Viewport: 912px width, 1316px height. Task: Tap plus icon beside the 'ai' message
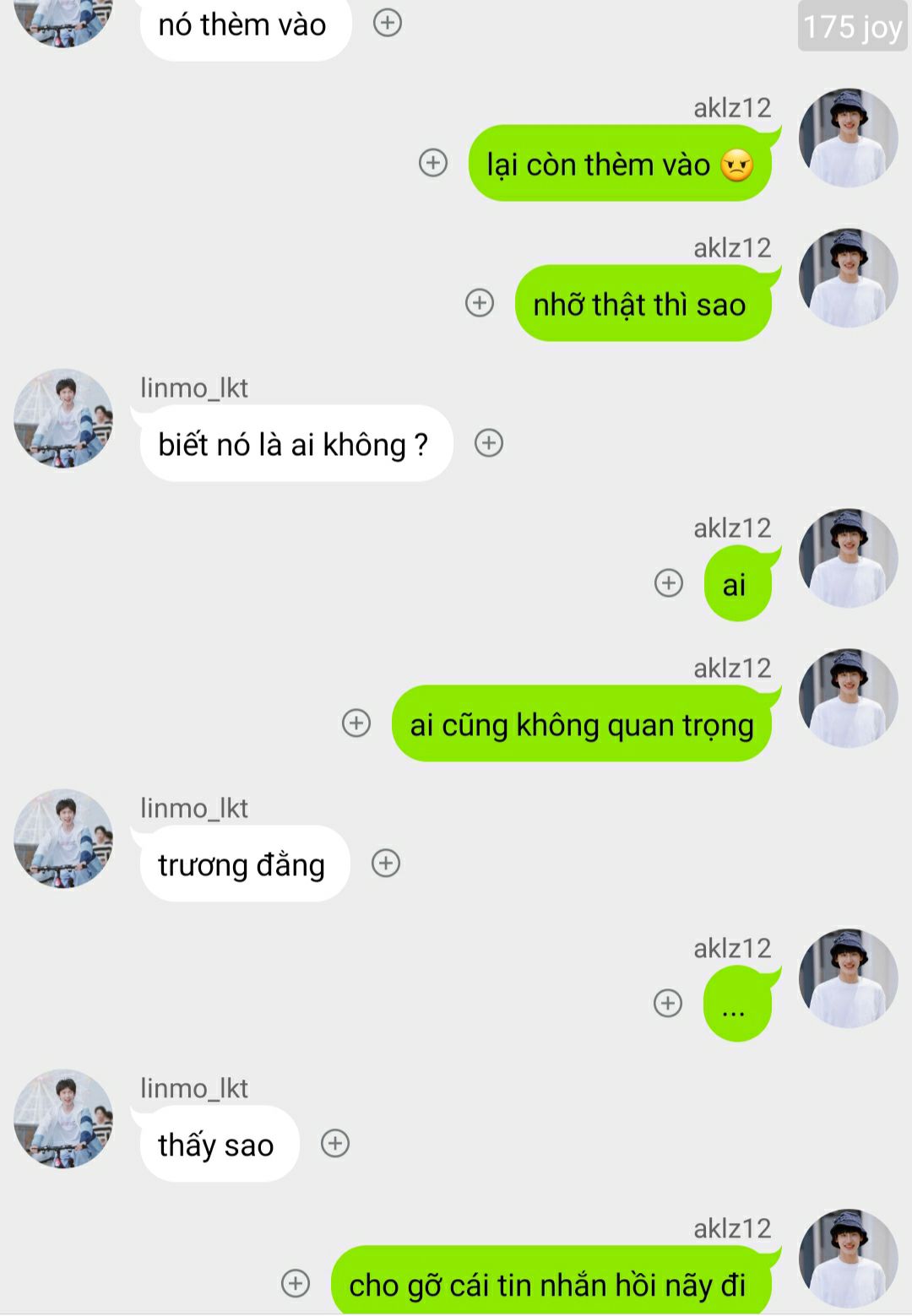point(669,582)
